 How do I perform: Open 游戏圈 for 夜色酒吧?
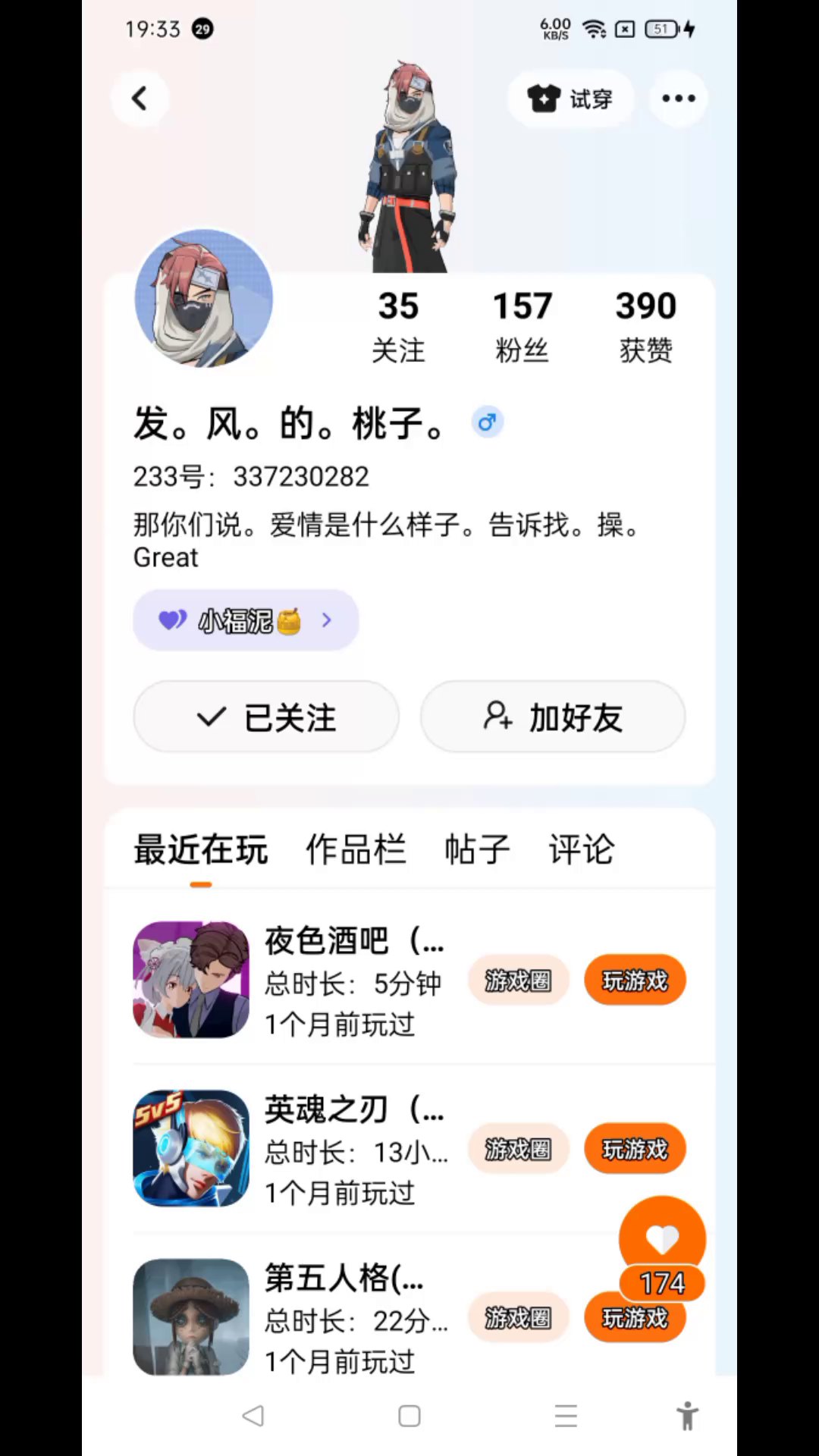pos(518,981)
